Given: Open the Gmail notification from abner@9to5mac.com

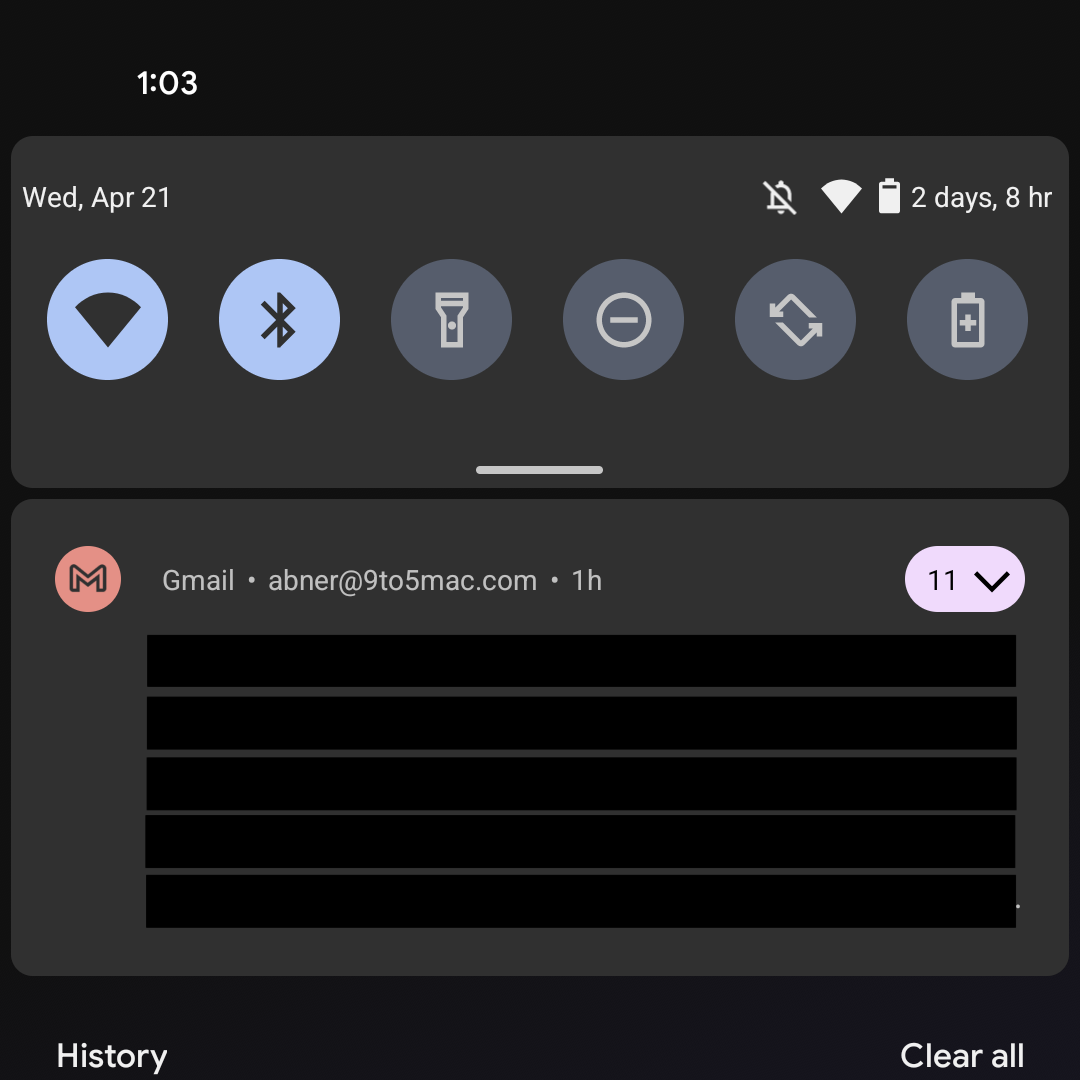Looking at the screenshot, I should (580, 780).
